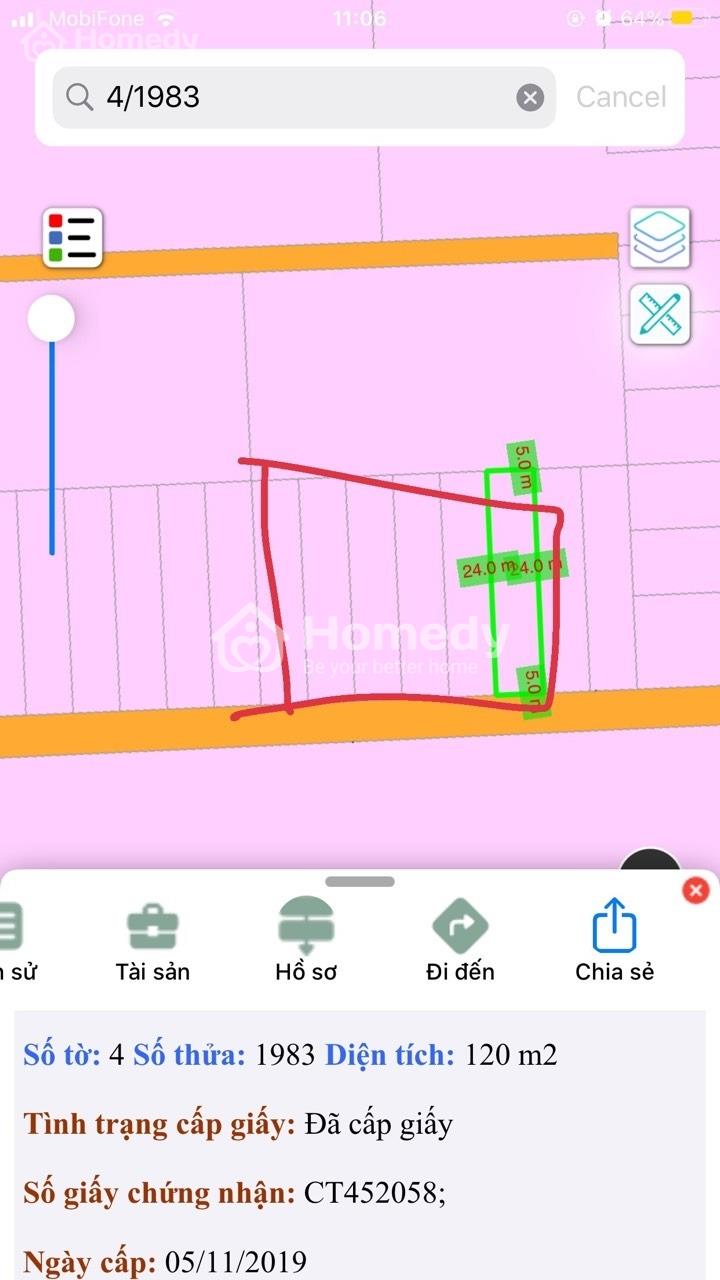Open Hồ sơ records

(x=306, y=942)
